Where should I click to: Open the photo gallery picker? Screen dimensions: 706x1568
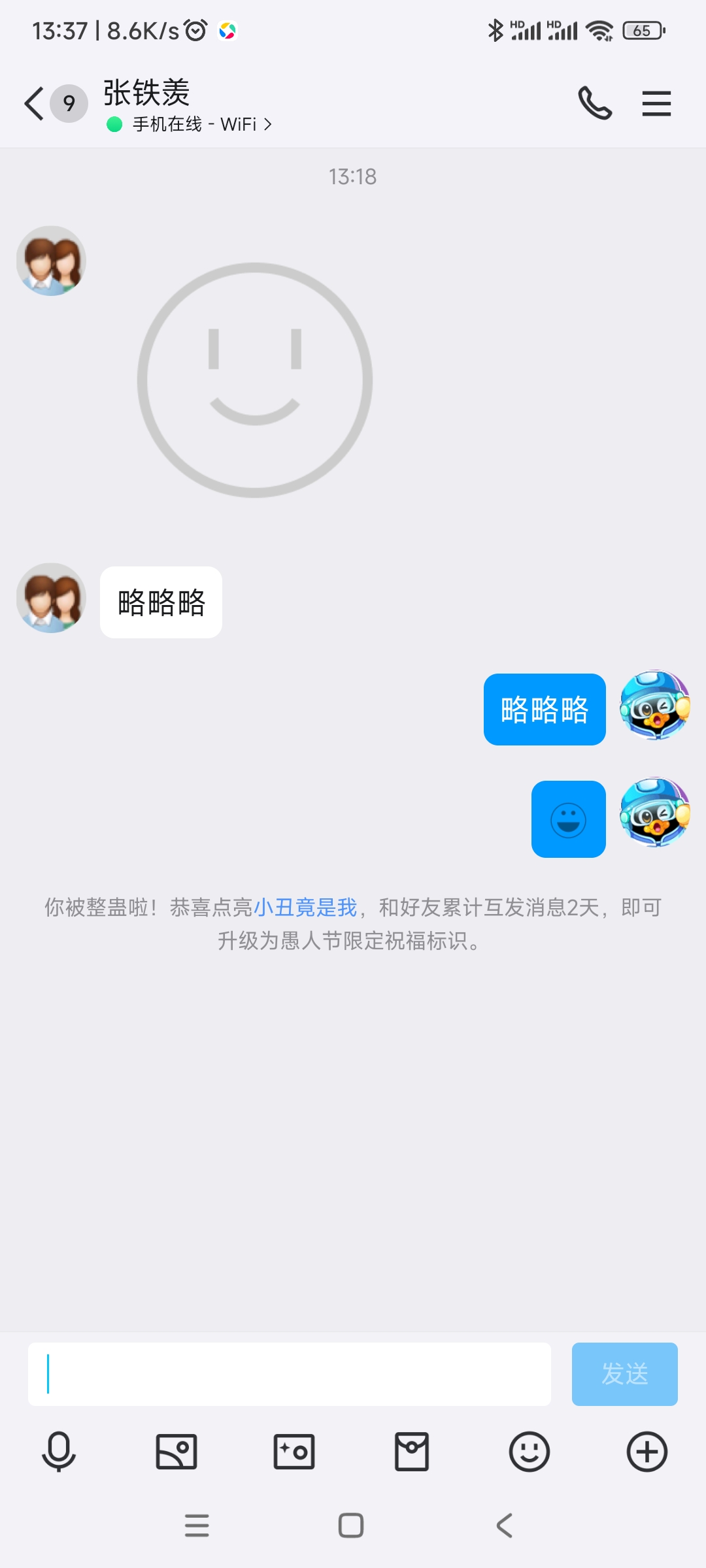tap(176, 1452)
